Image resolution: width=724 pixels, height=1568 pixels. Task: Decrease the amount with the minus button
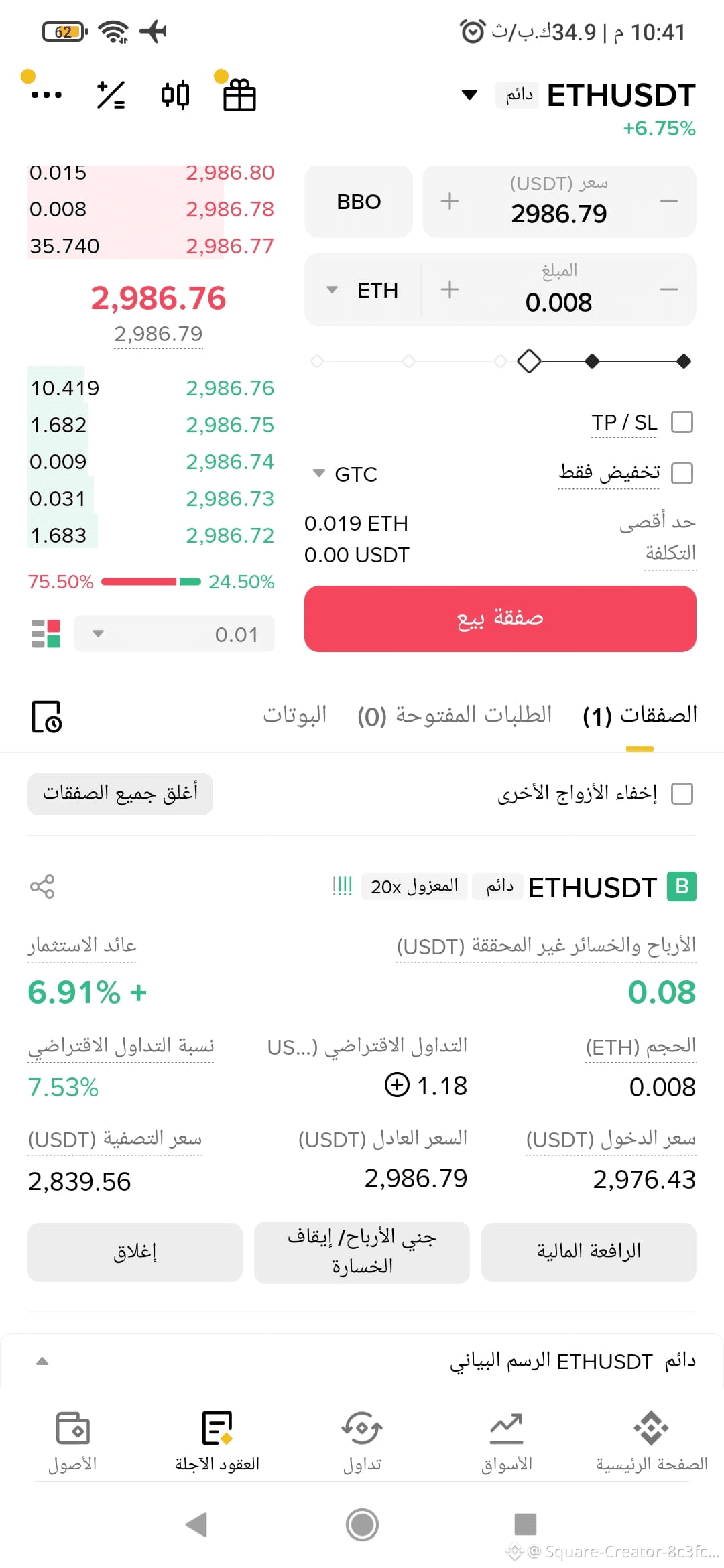[668, 289]
